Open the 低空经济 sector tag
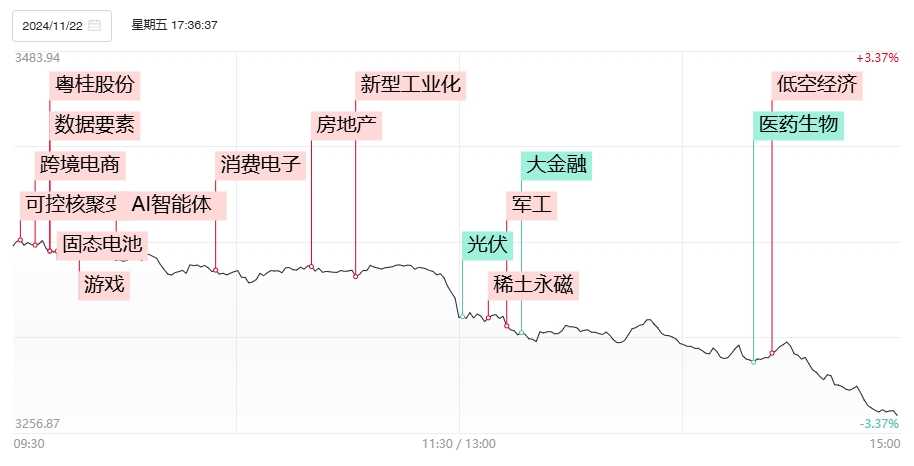The height and width of the screenshot is (466, 914). tap(817, 85)
